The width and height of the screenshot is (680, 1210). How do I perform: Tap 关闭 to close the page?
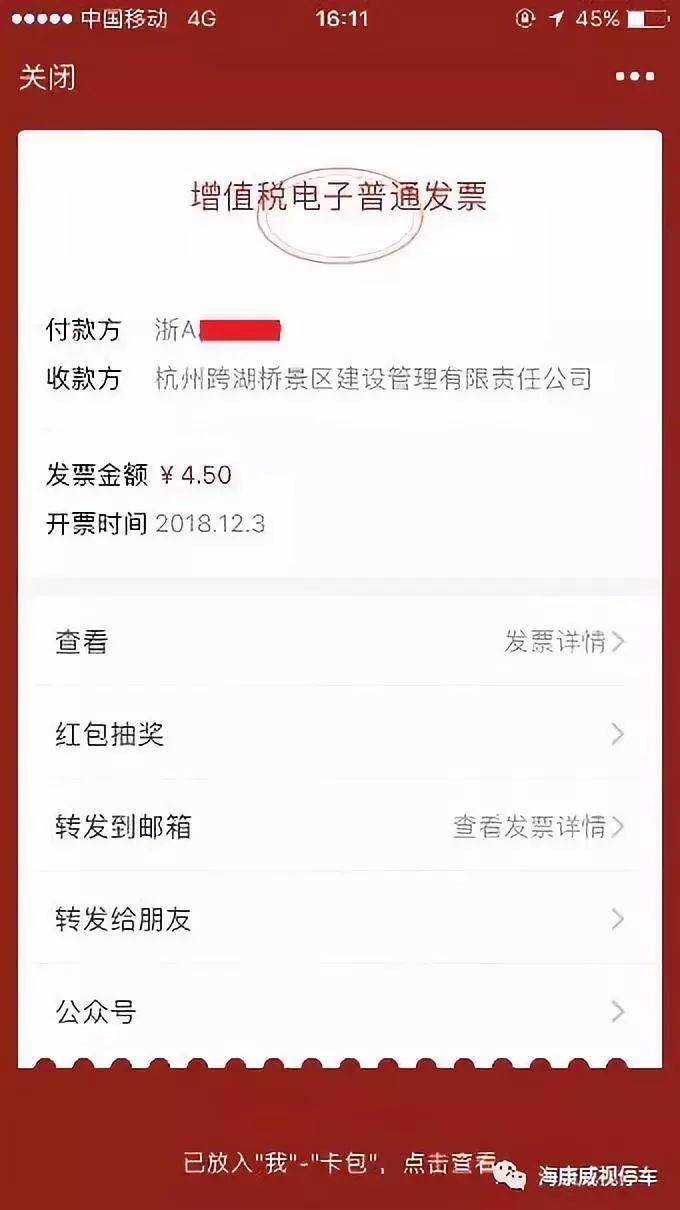pyautogui.click(x=47, y=78)
